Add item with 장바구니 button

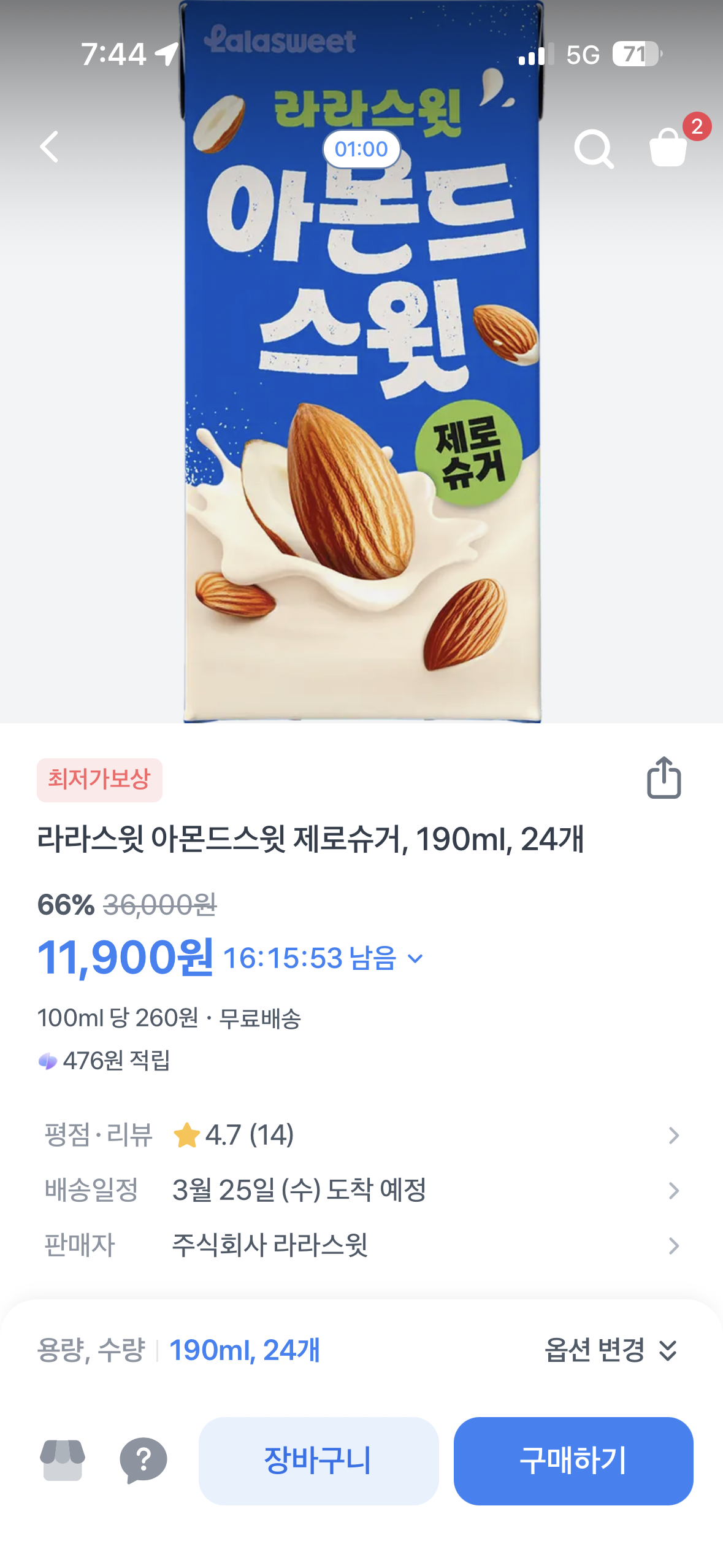(x=318, y=1461)
